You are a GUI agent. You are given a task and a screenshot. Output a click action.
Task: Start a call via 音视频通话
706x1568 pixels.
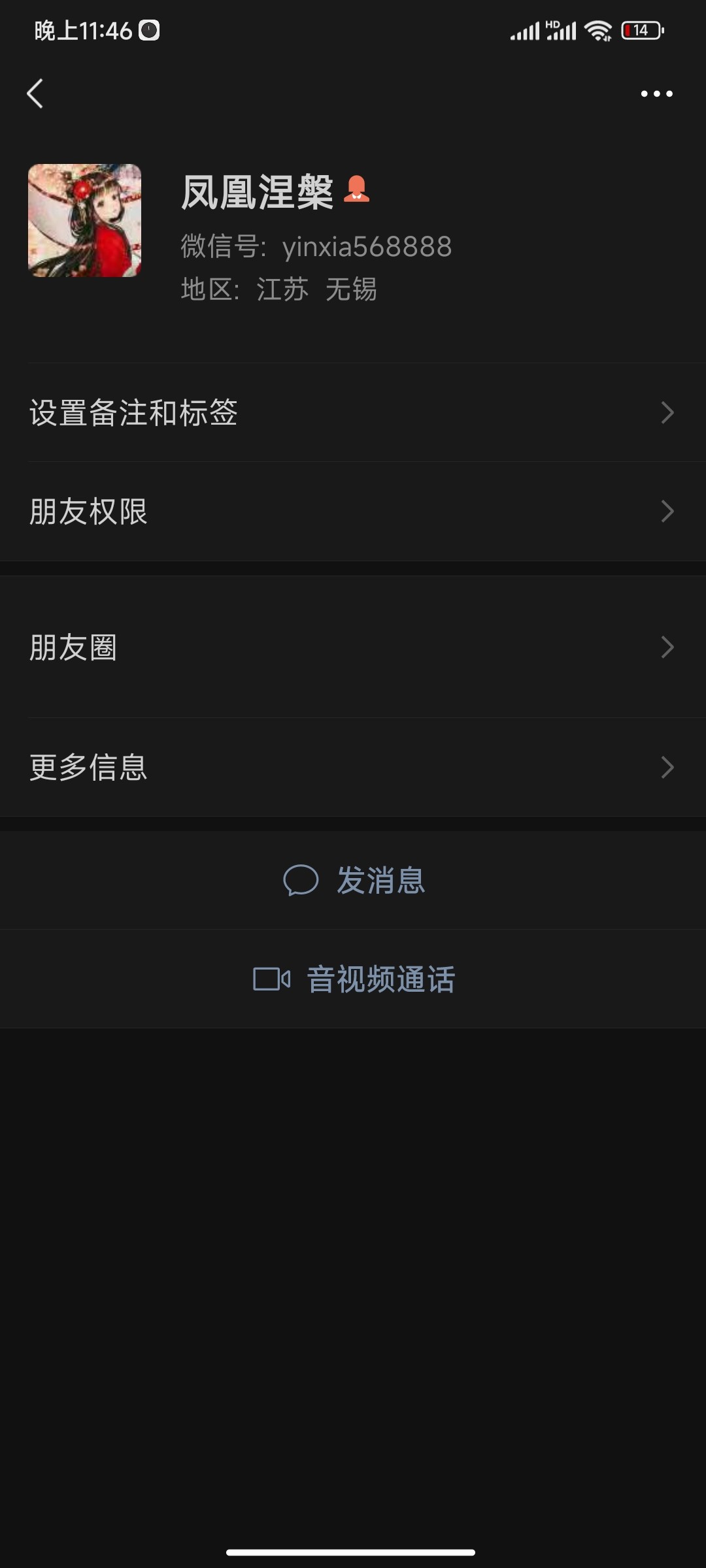[x=380, y=978]
